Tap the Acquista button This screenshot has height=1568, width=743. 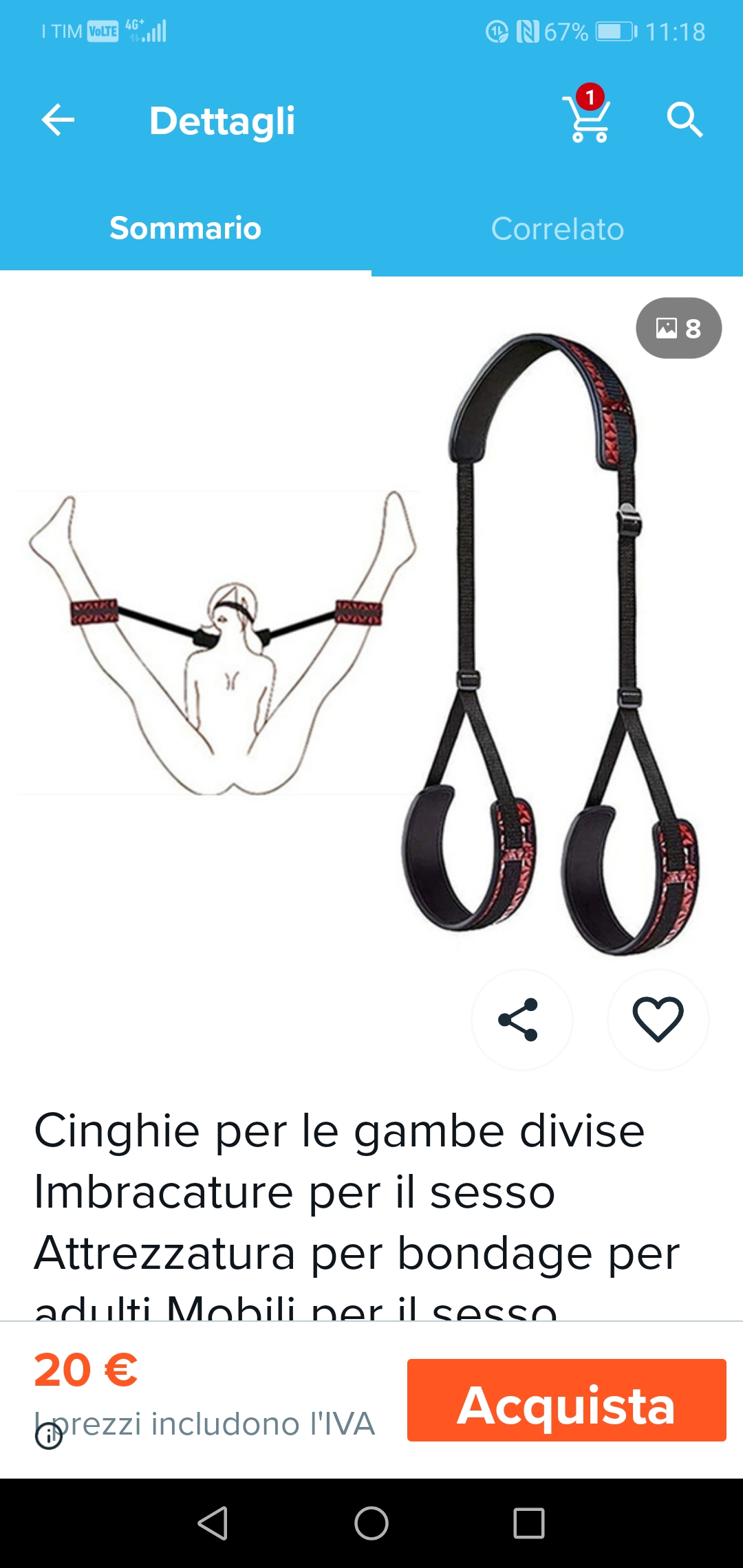pos(566,1400)
